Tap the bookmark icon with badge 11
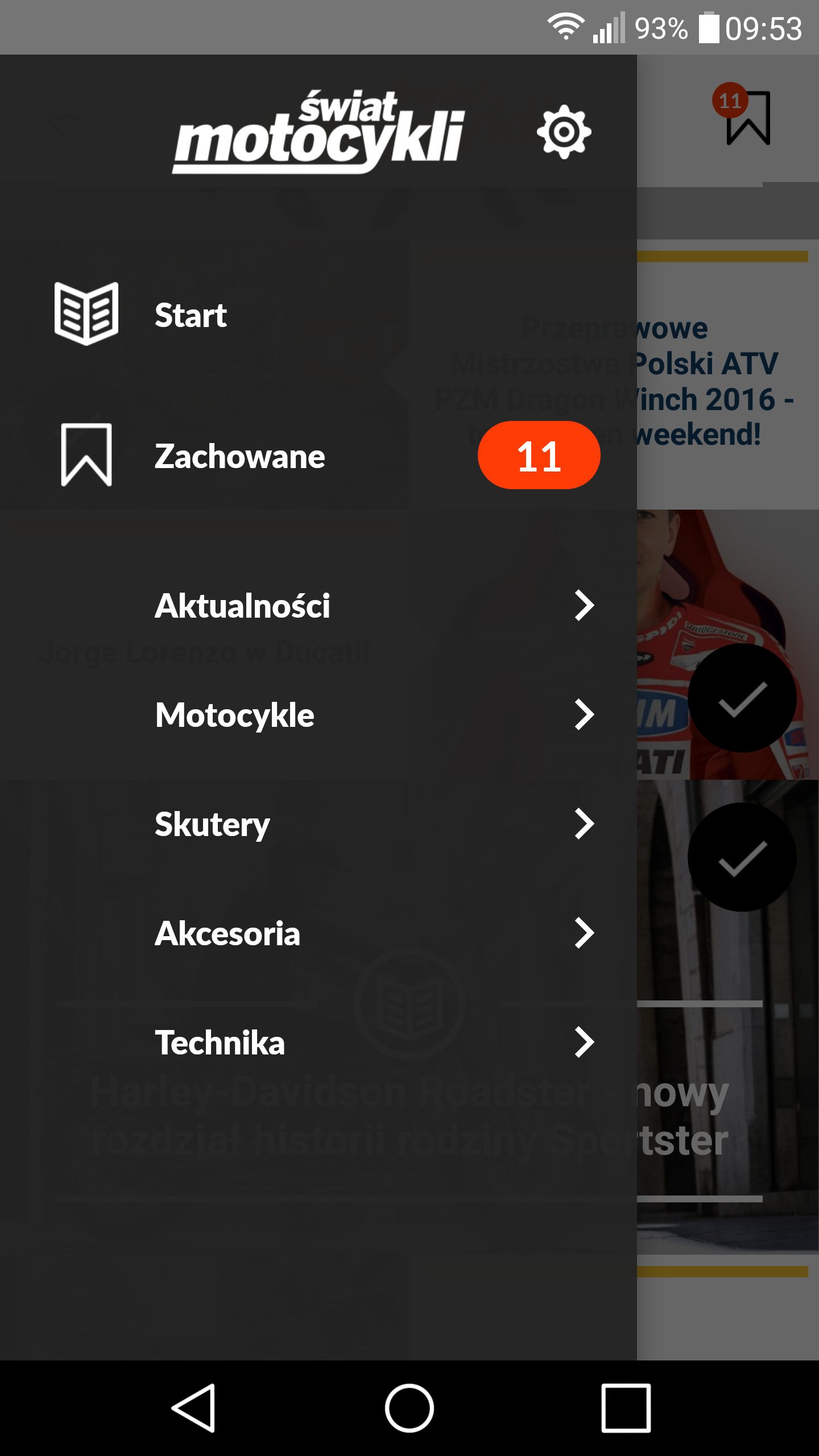 pos(747,118)
